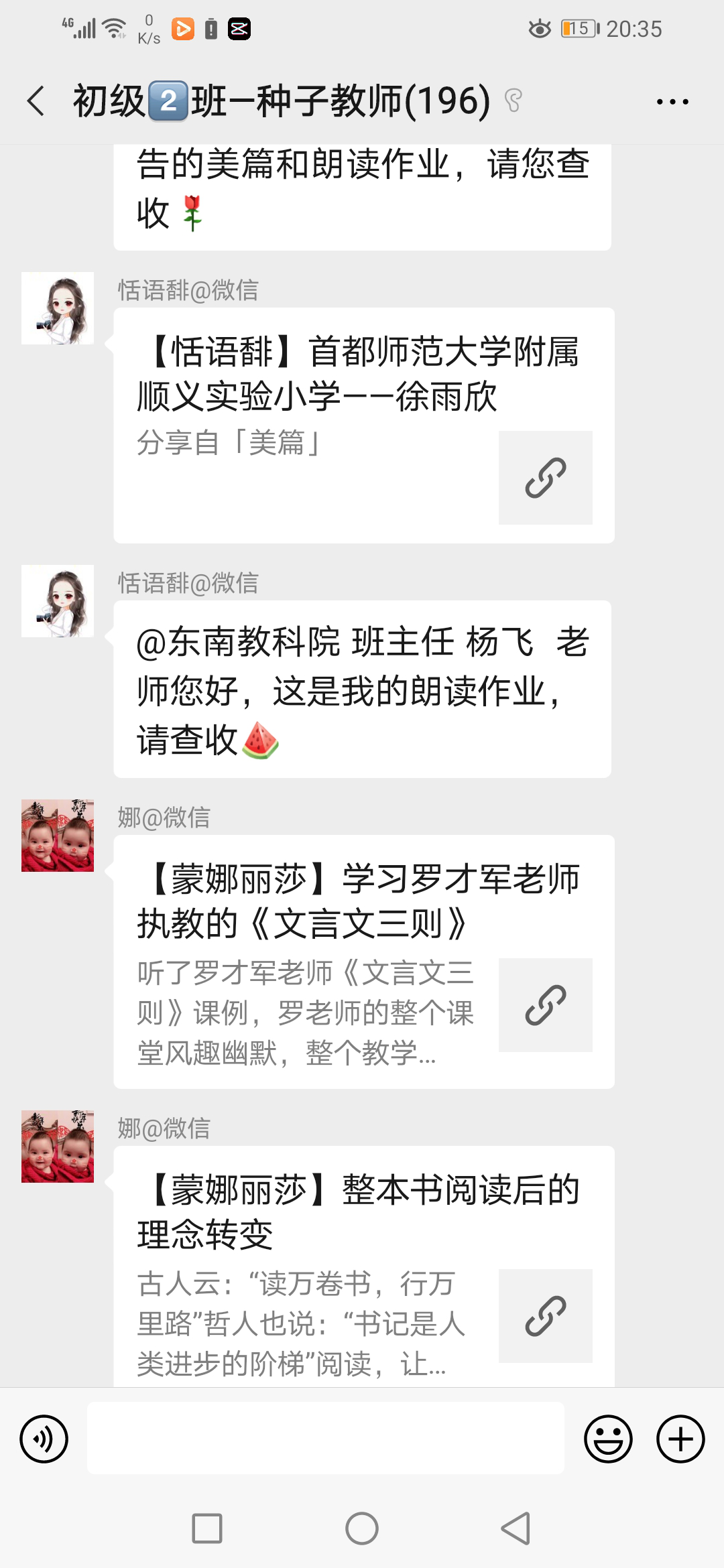Open the 学习罗才军老师执教的《文言文三则》 link card
Image resolution: width=724 pixels, height=1568 pixels.
(x=363, y=961)
